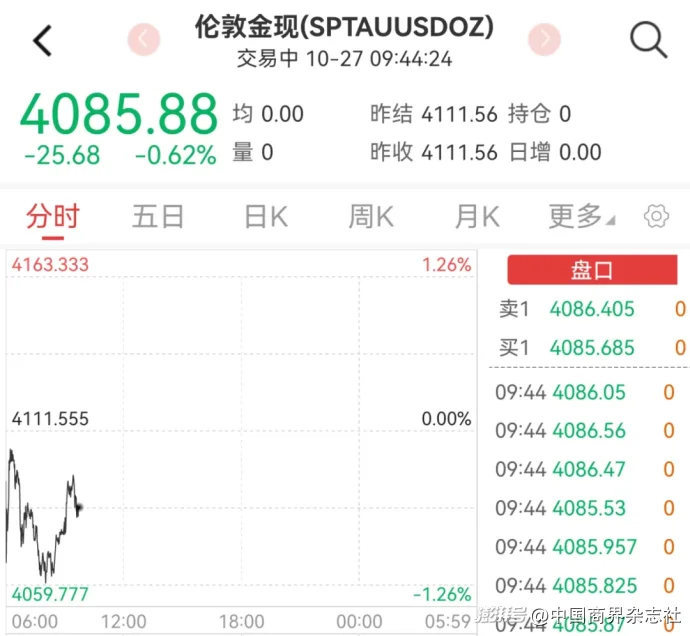View the 月K chart tab
Screen dimensions: 690x636
(476, 216)
